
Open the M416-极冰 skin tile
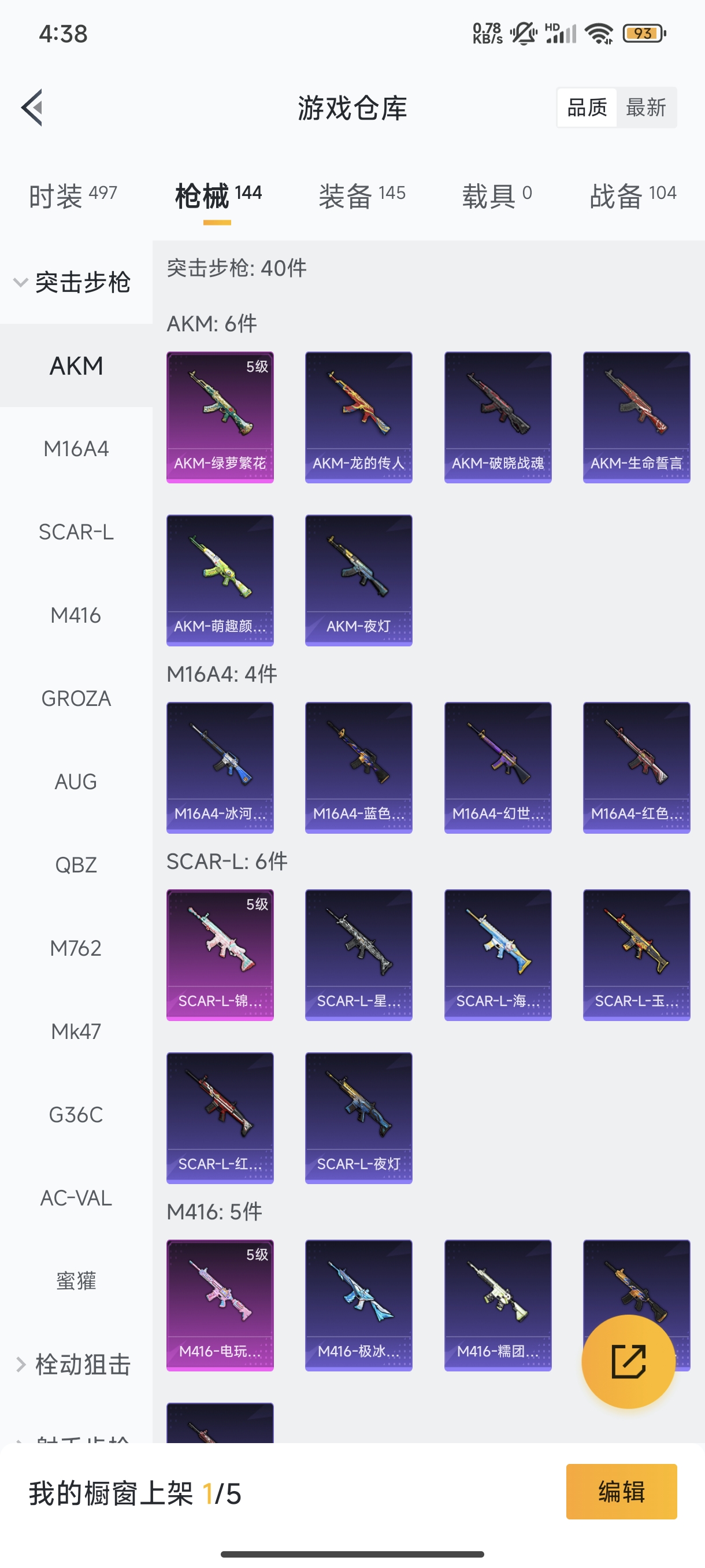tap(359, 1305)
